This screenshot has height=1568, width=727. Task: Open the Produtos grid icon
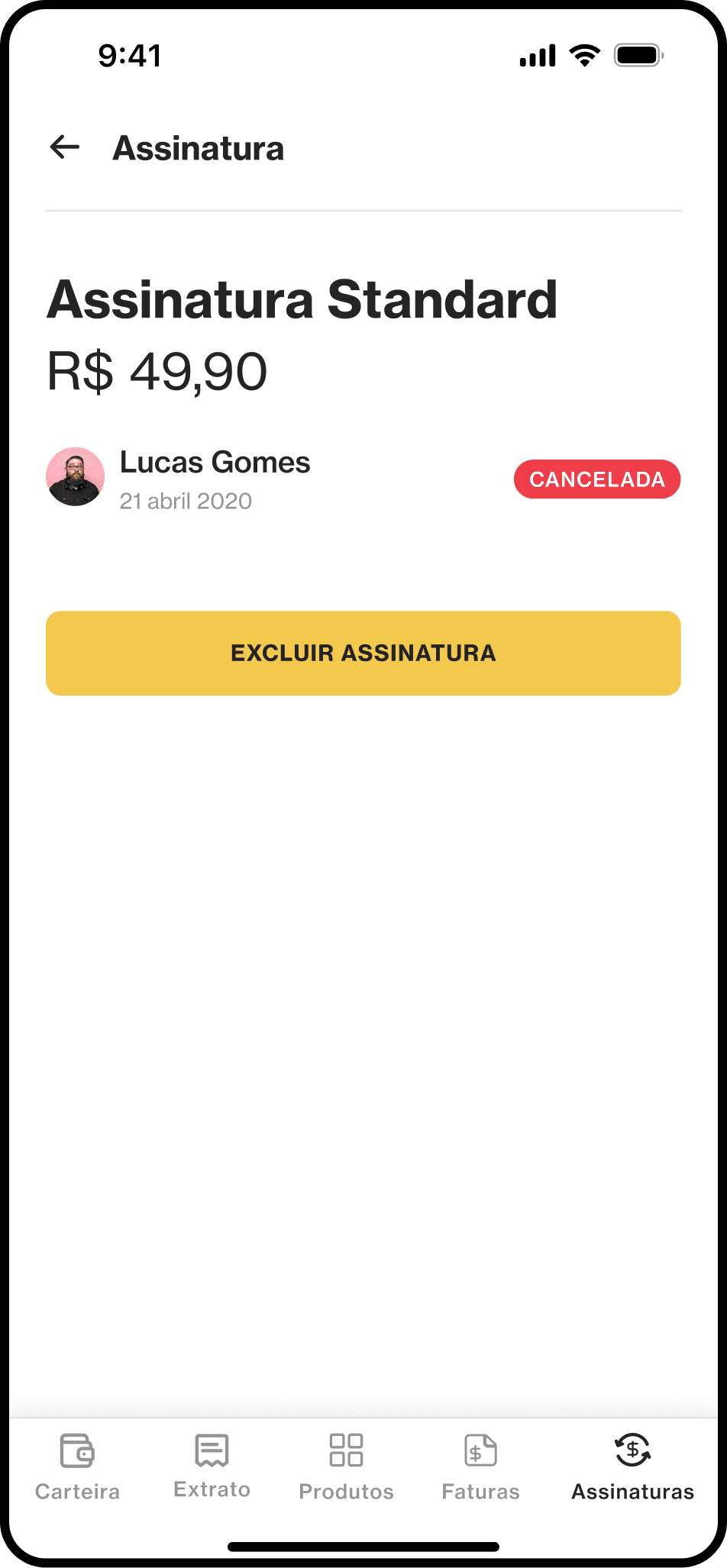[x=346, y=1450]
